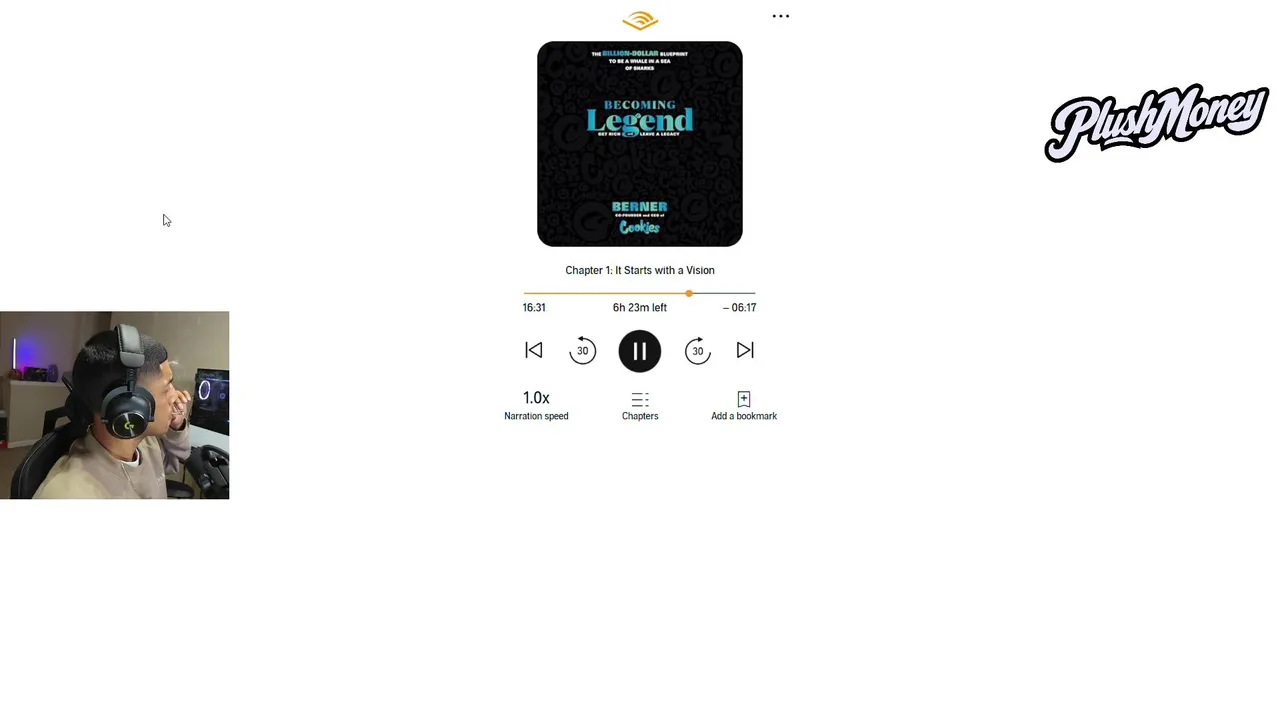Change the 1.0x narration speed
Image resolution: width=1280 pixels, height=720 pixels.
pos(536,404)
